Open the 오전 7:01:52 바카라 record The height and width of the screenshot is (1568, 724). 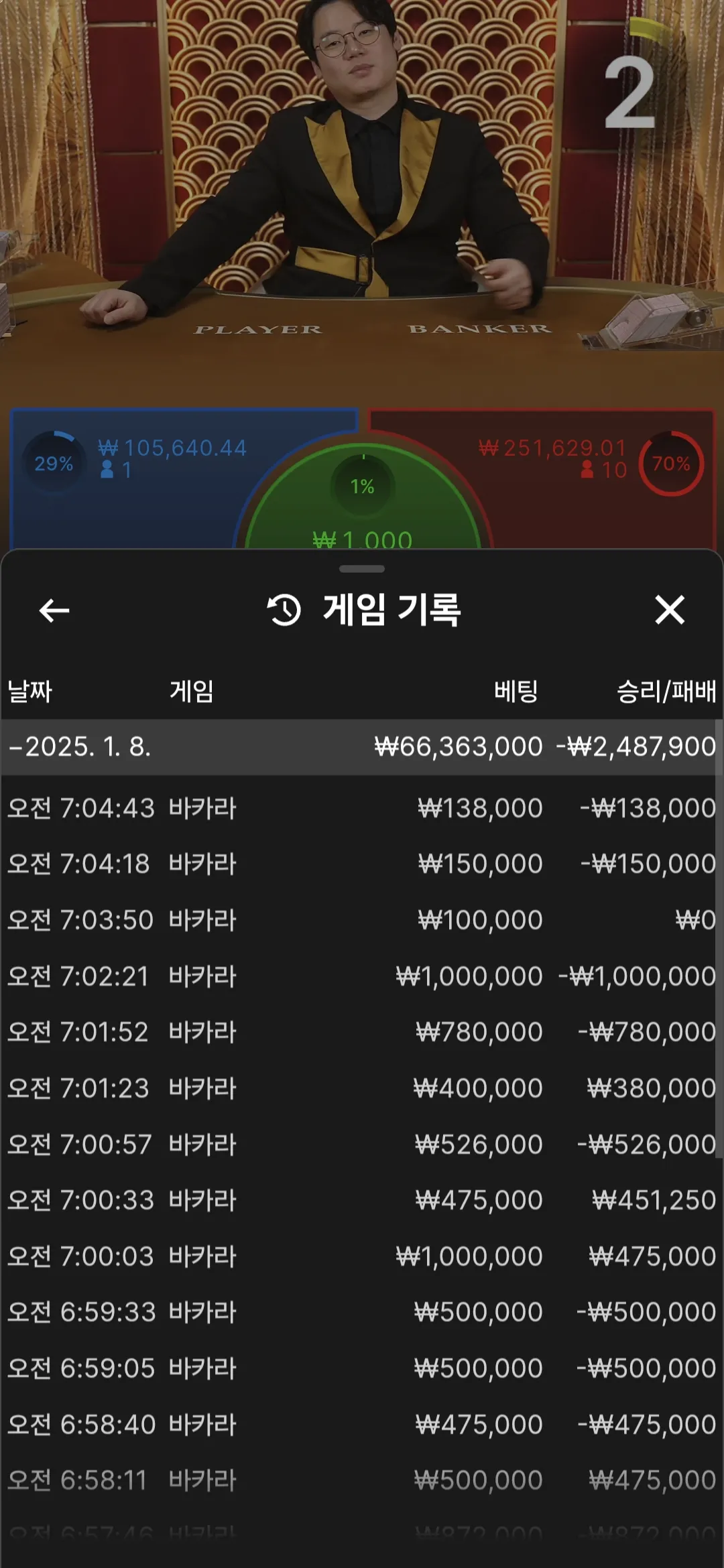point(362,1033)
